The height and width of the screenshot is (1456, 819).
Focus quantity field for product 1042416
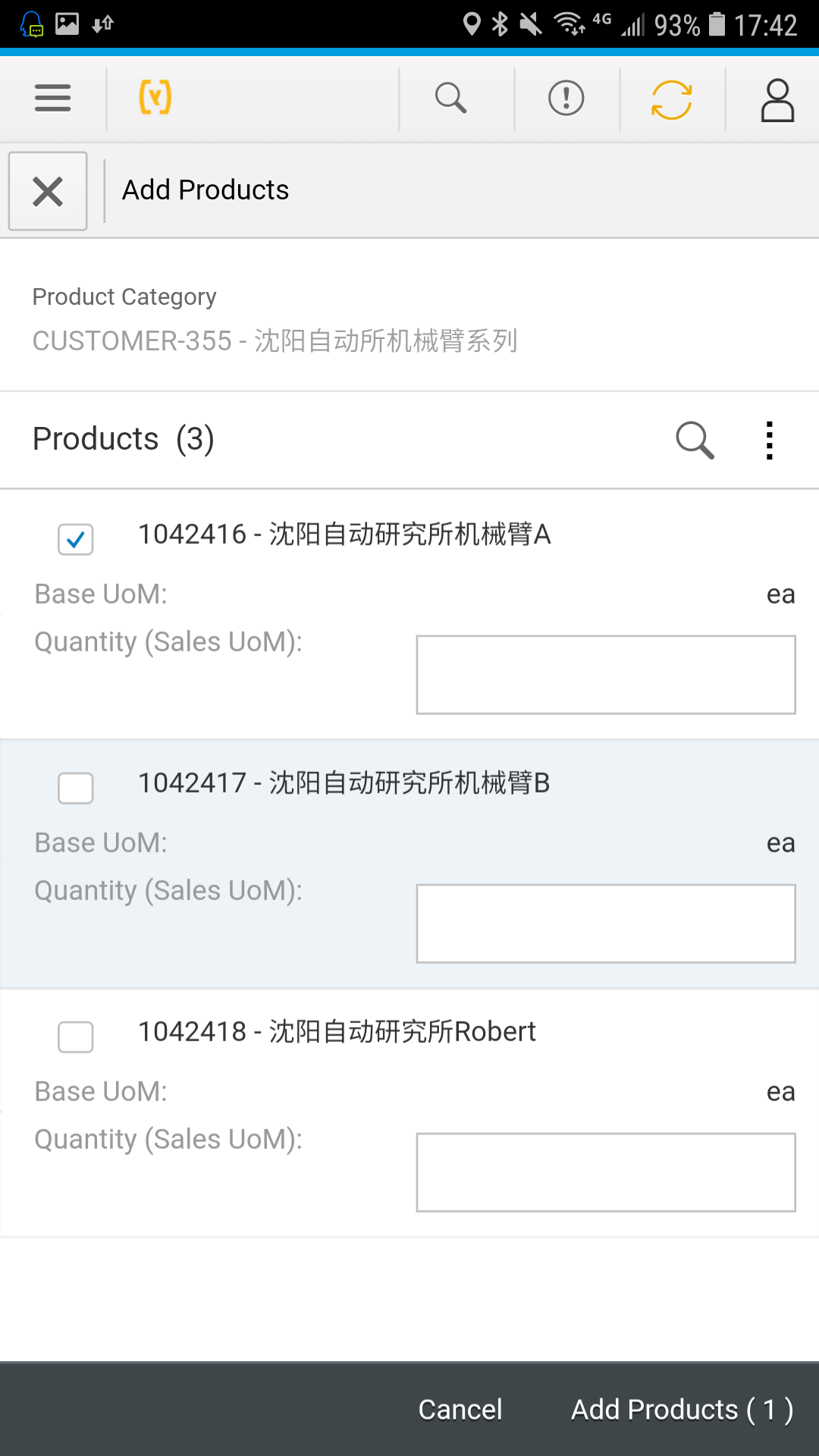pos(605,675)
